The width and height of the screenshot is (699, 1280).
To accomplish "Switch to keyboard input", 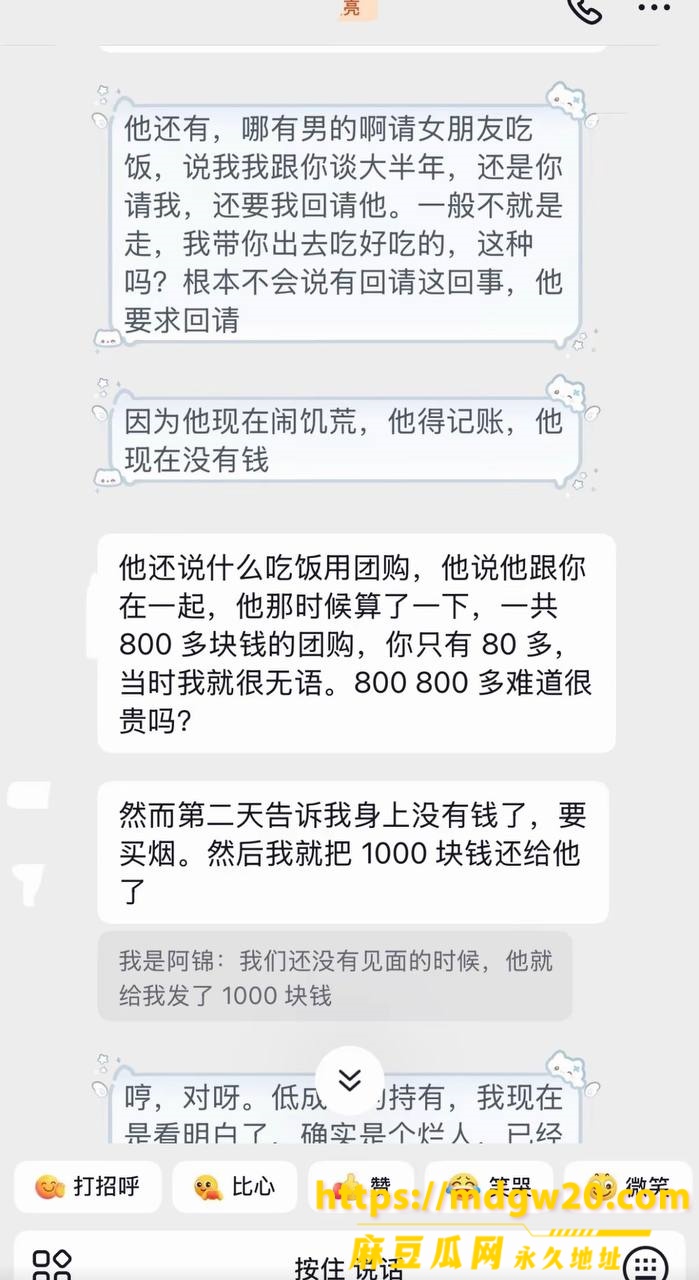I will pos(645,1264).
